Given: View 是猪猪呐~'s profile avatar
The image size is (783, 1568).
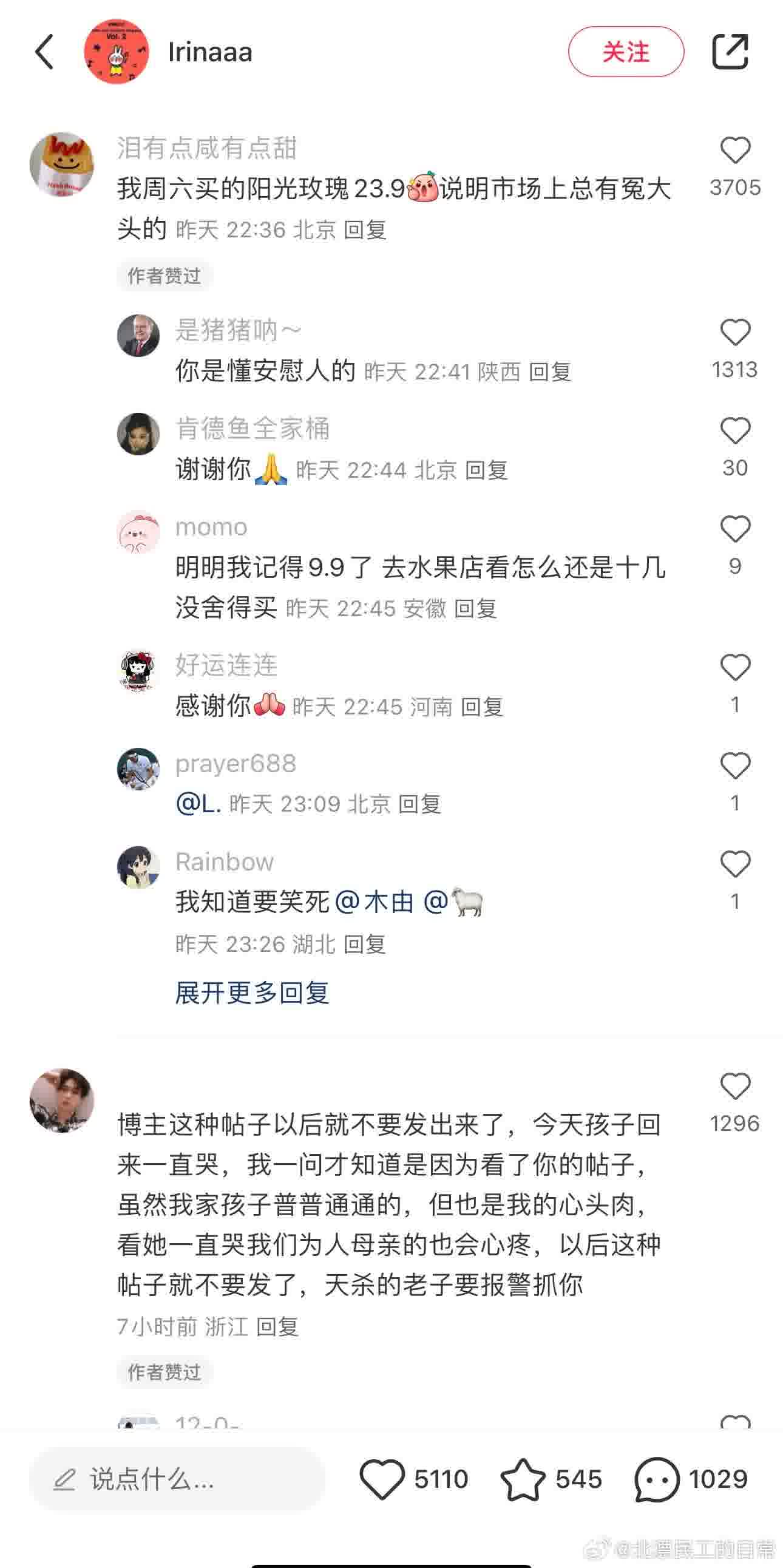Looking at the screenshot, I should coord(138,335).
